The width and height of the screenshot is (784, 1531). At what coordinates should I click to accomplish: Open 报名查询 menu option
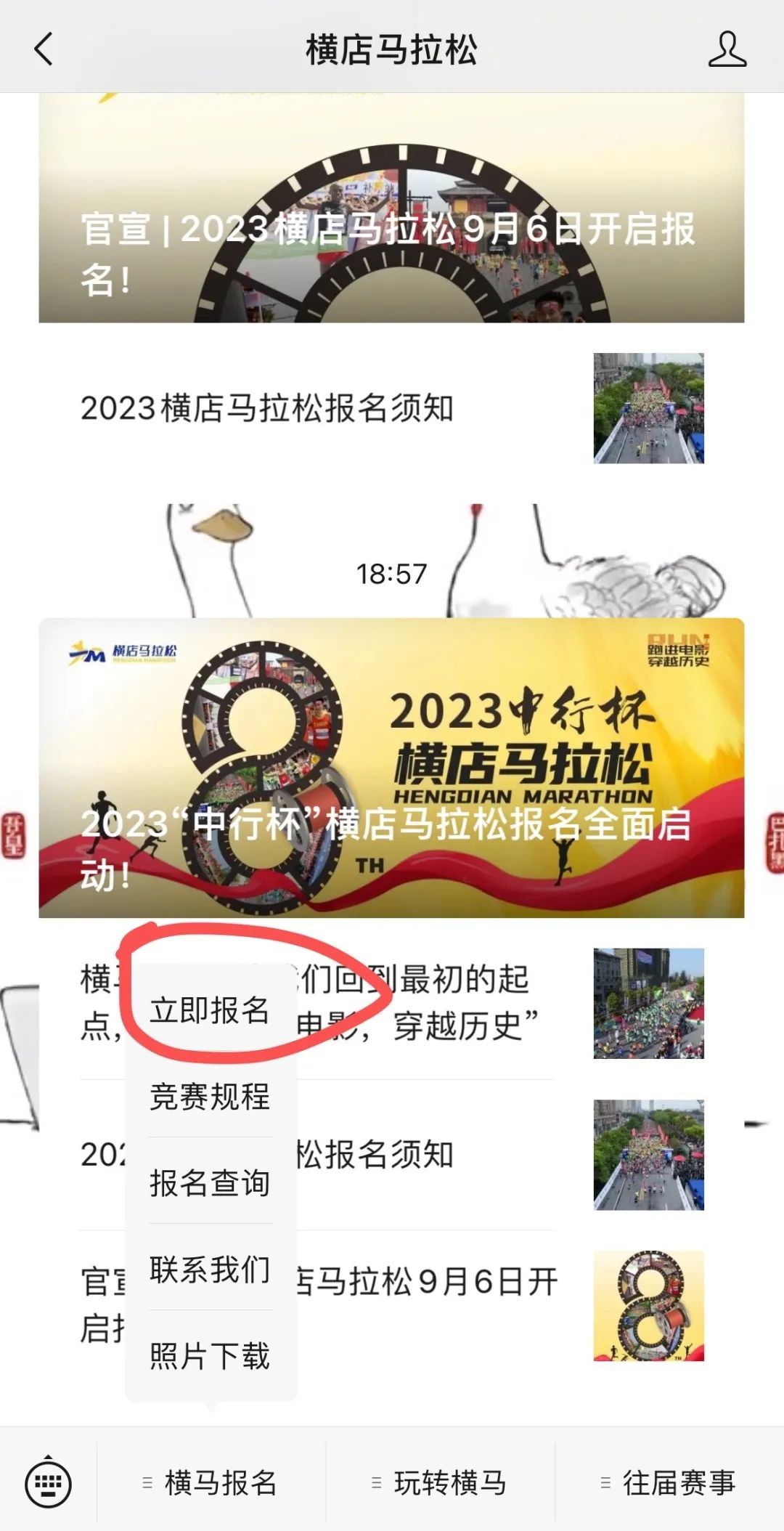(210, 1182)
